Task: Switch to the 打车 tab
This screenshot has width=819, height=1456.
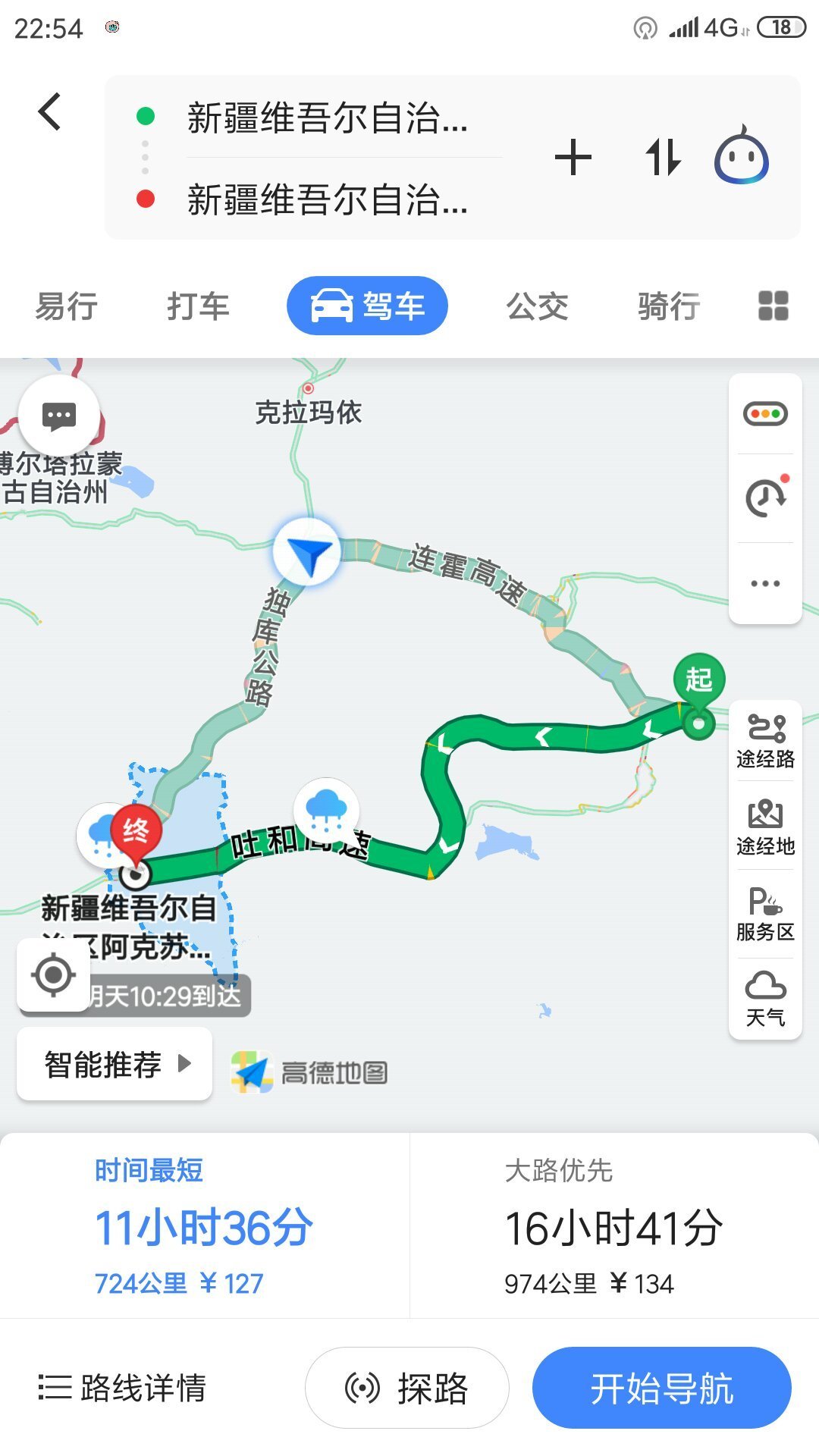Action: [x=198, y=306]
